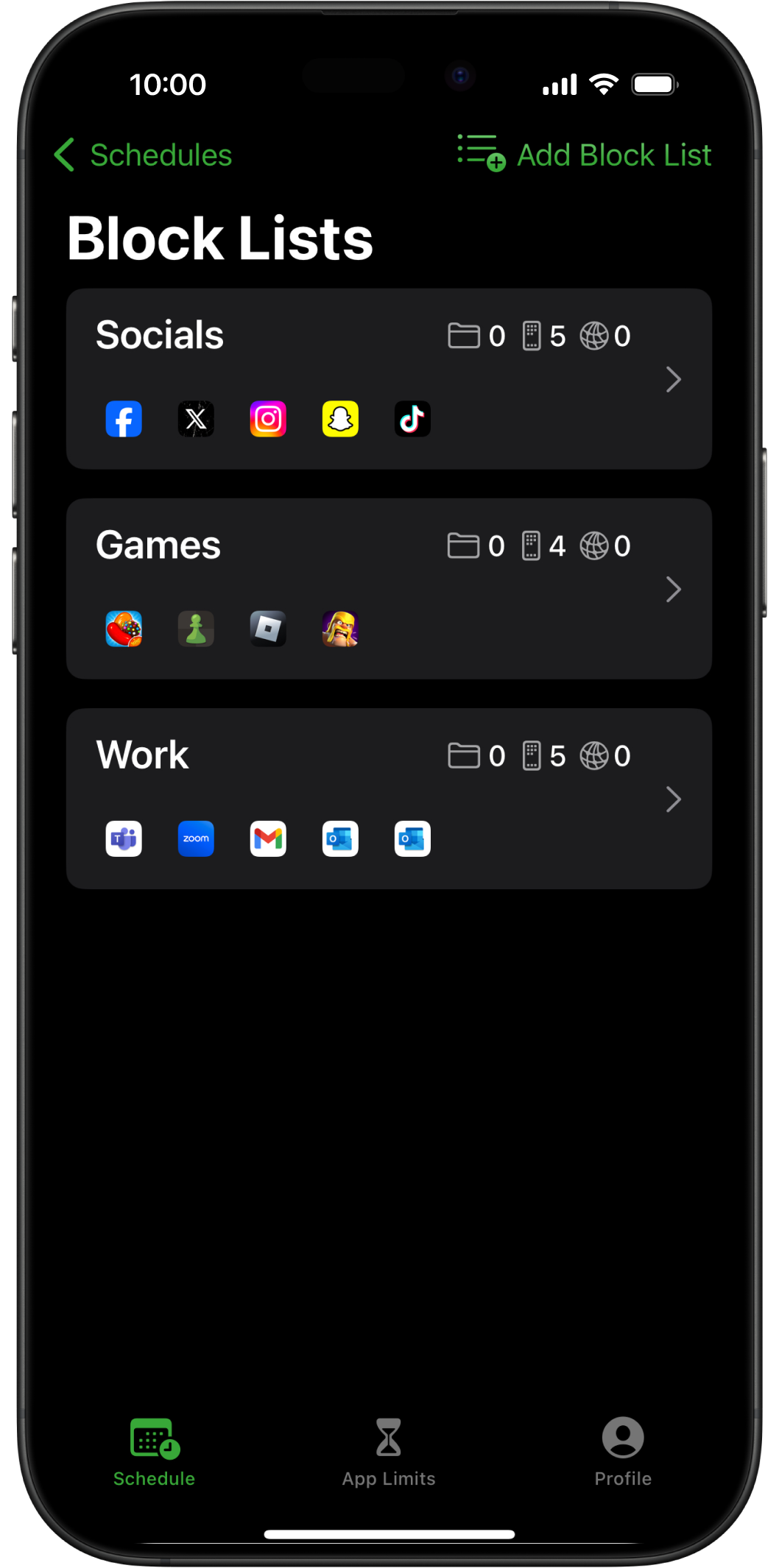The image size is (779, 1568).
Task: Go back to Schedules
Action: pos(142,155)
